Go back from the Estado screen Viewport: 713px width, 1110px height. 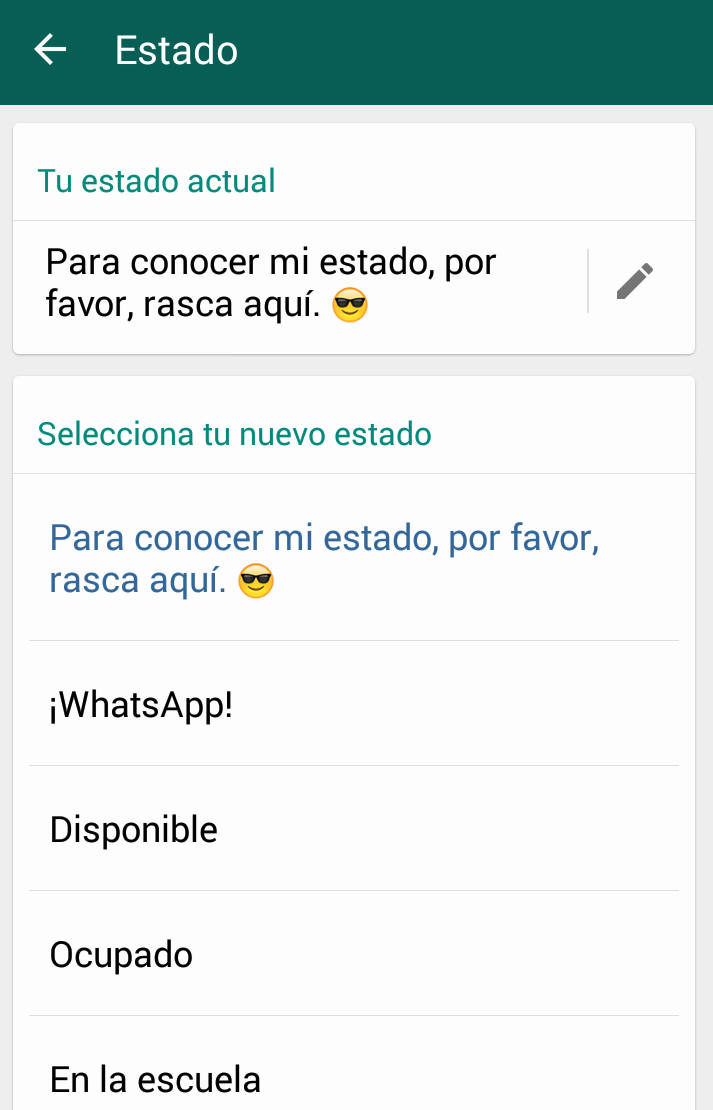click(x=50, y=50)
